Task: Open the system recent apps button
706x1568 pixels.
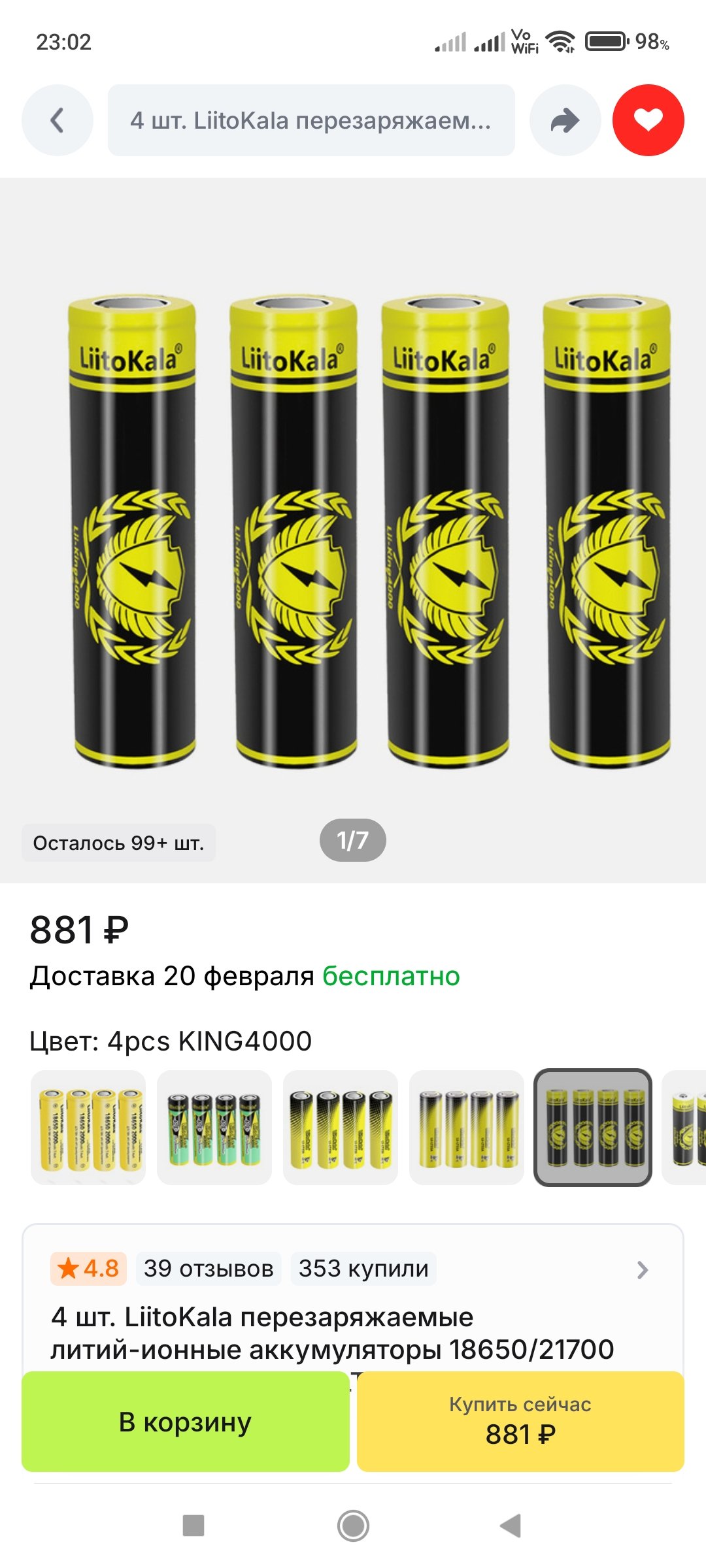Action: [x=193, y=1526]
